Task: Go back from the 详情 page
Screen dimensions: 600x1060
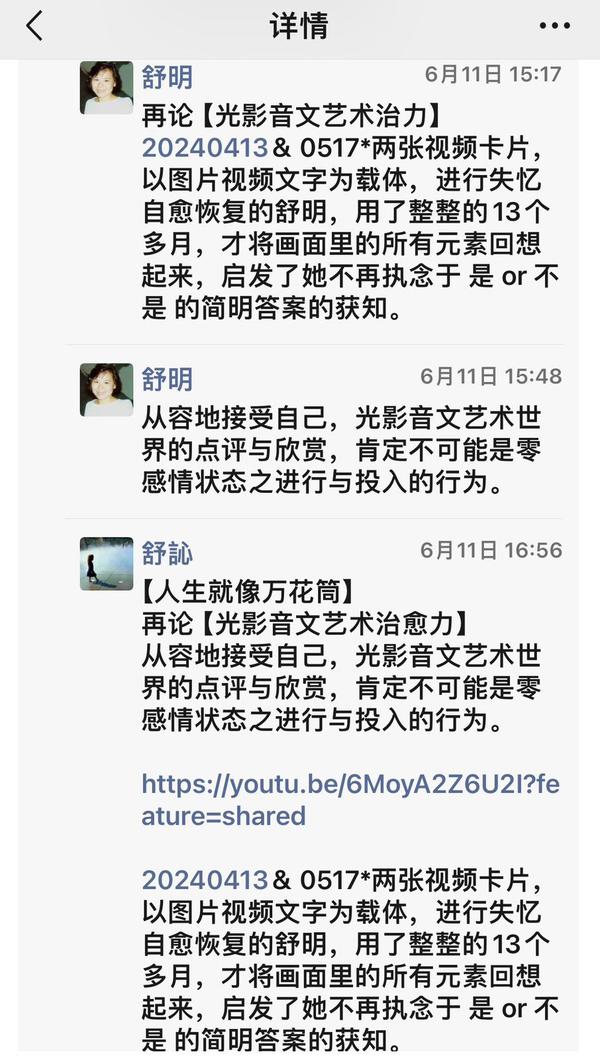Action: [x=34, y=27]
